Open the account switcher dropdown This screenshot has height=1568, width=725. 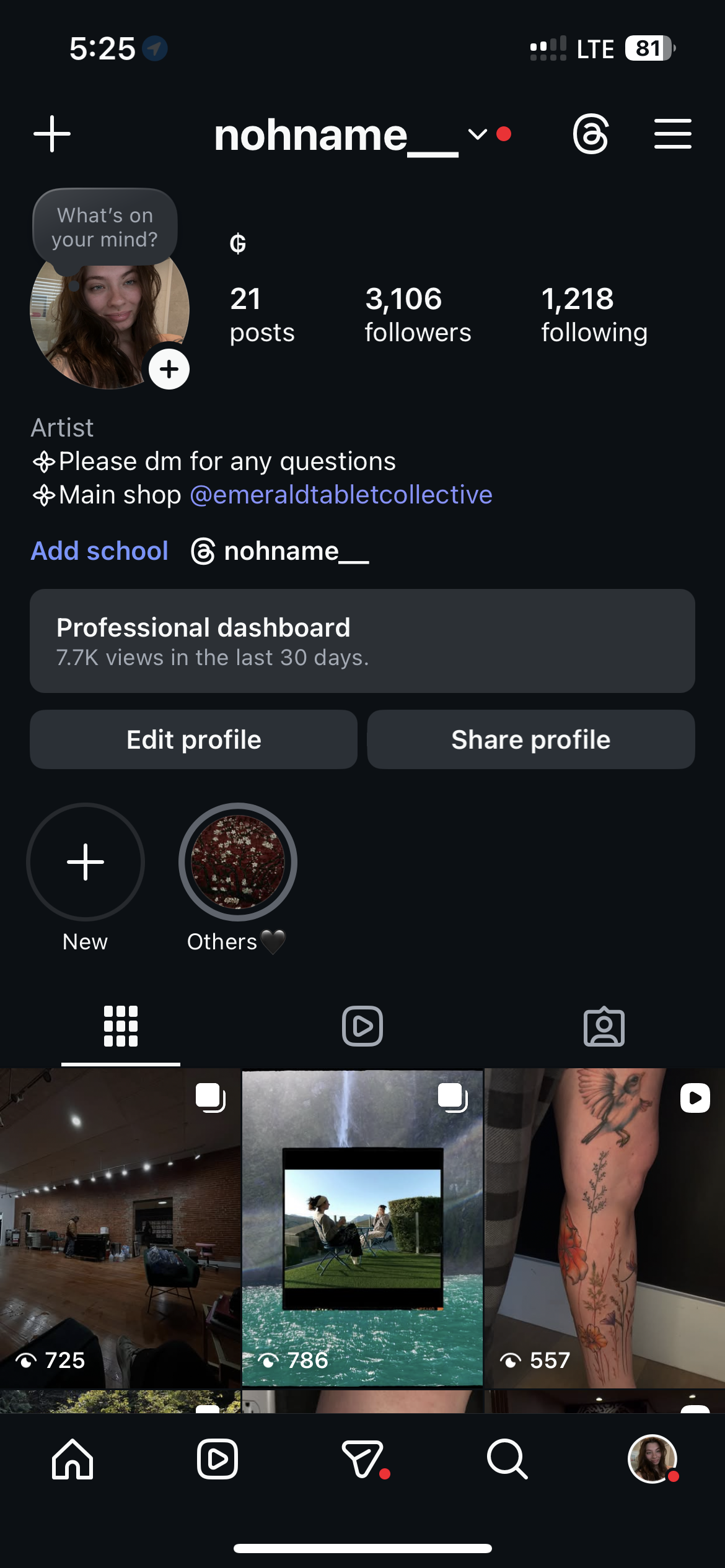(477, 134)
